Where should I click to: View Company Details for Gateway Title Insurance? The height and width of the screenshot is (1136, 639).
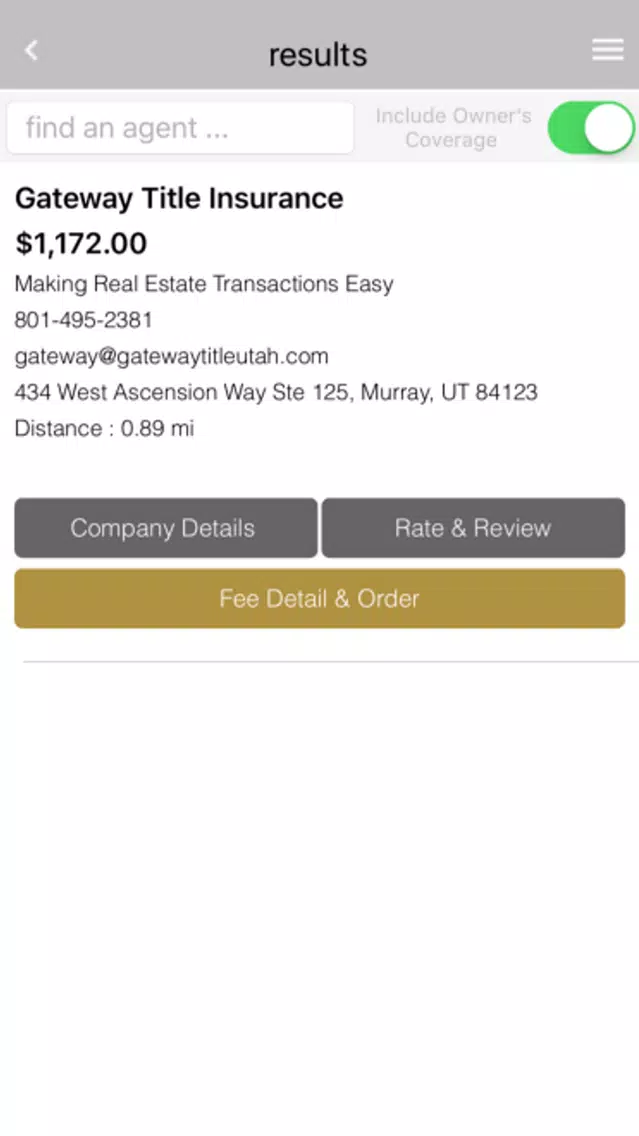point(165,528)
